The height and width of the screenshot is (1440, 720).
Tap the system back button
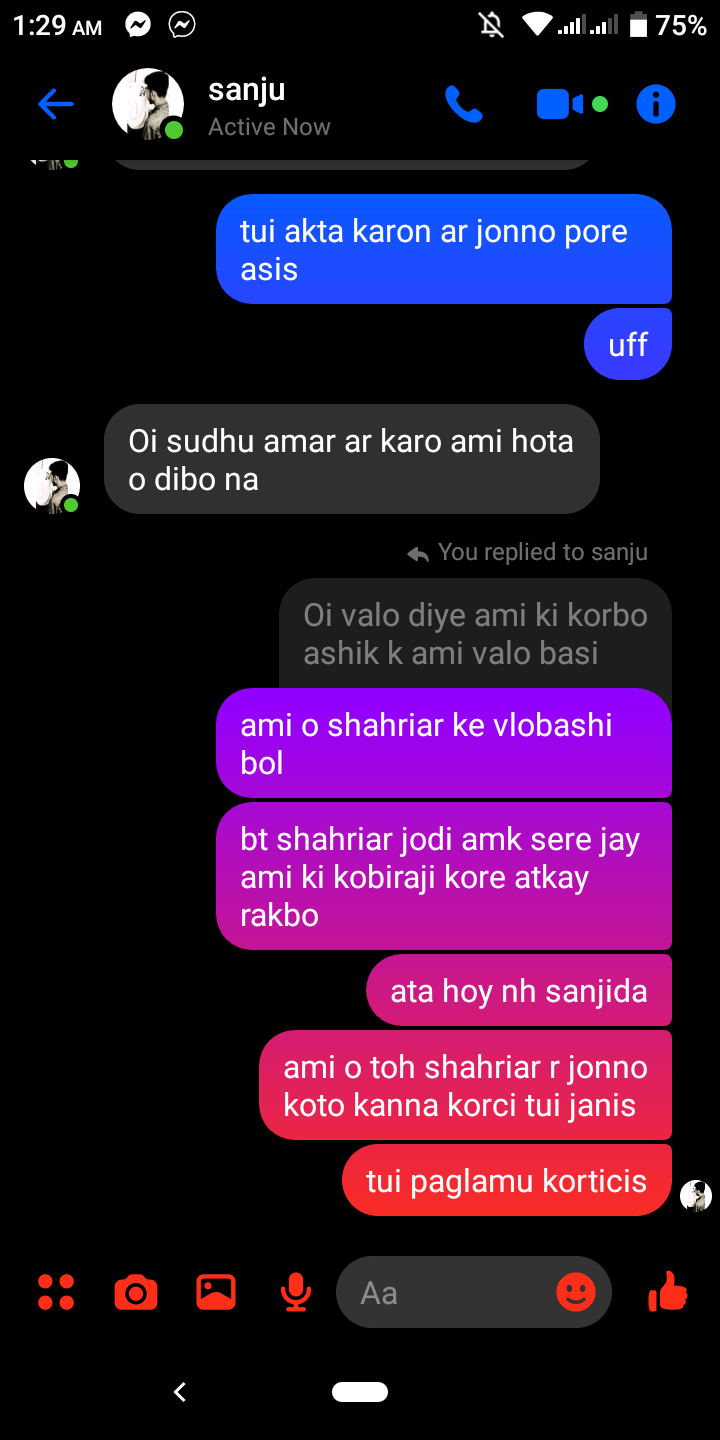(180, 1391)
